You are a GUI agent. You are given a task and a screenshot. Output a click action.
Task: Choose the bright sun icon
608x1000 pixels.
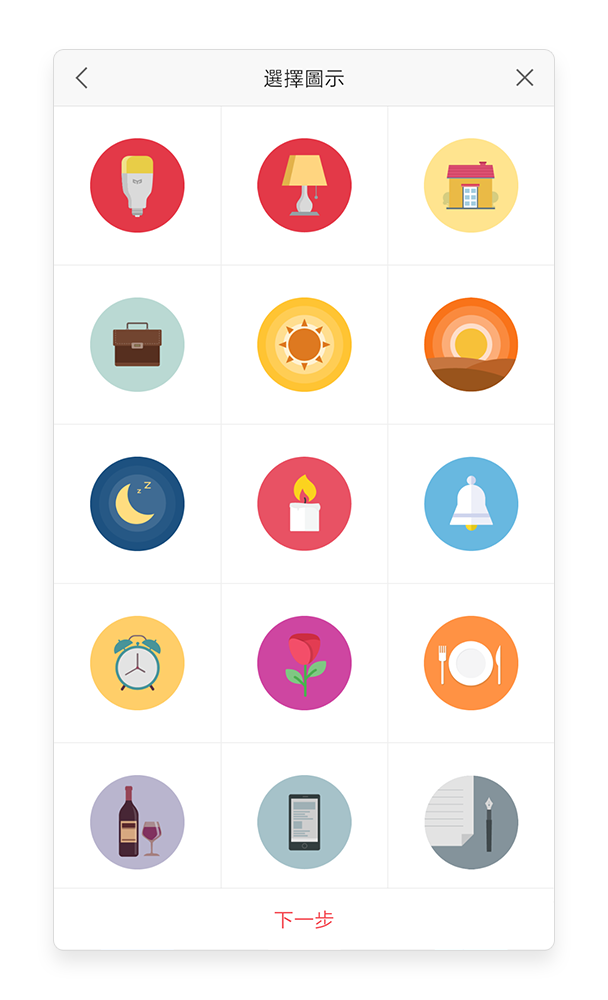click(304, 345)
